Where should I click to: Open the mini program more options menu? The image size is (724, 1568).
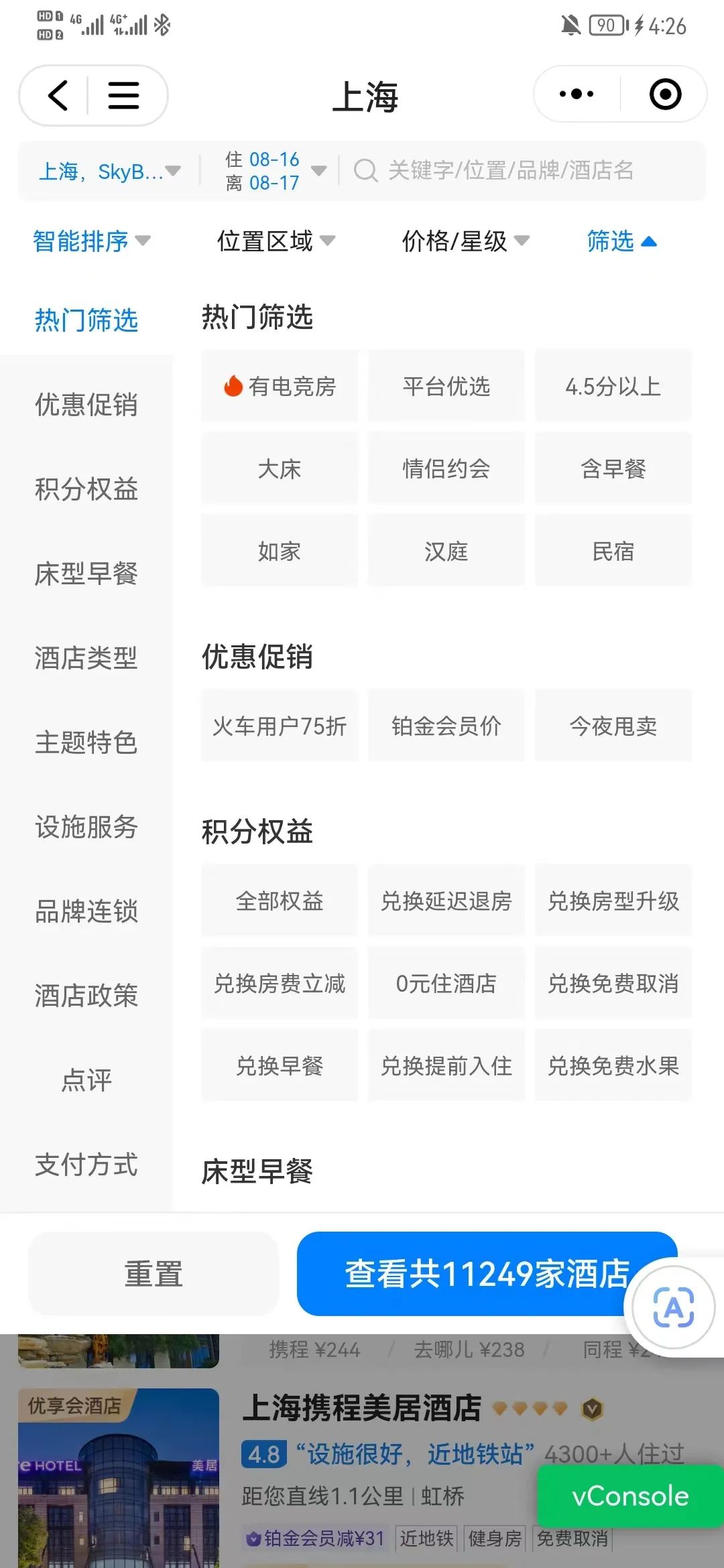tap(576, 94)
